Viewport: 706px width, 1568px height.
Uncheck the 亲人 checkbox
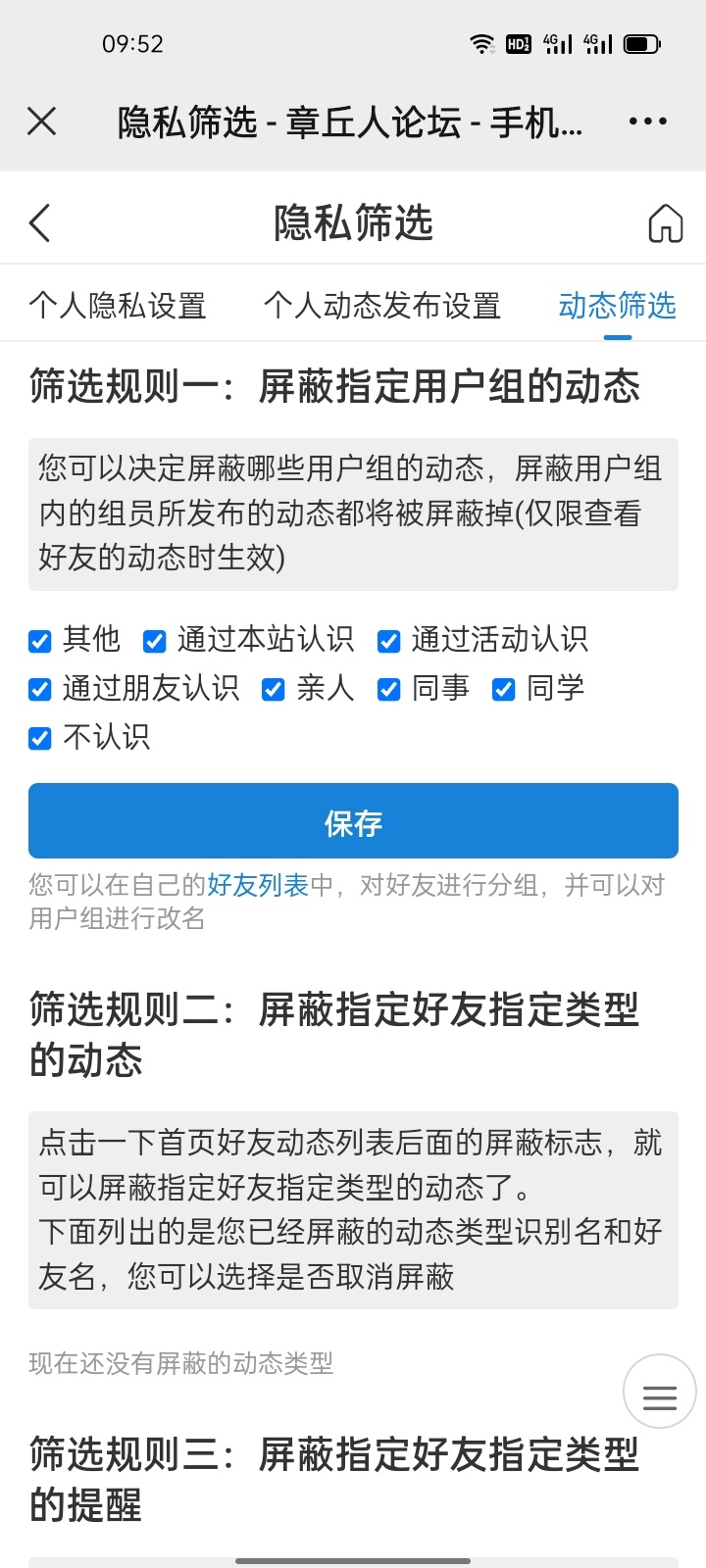tap(274, 690)
